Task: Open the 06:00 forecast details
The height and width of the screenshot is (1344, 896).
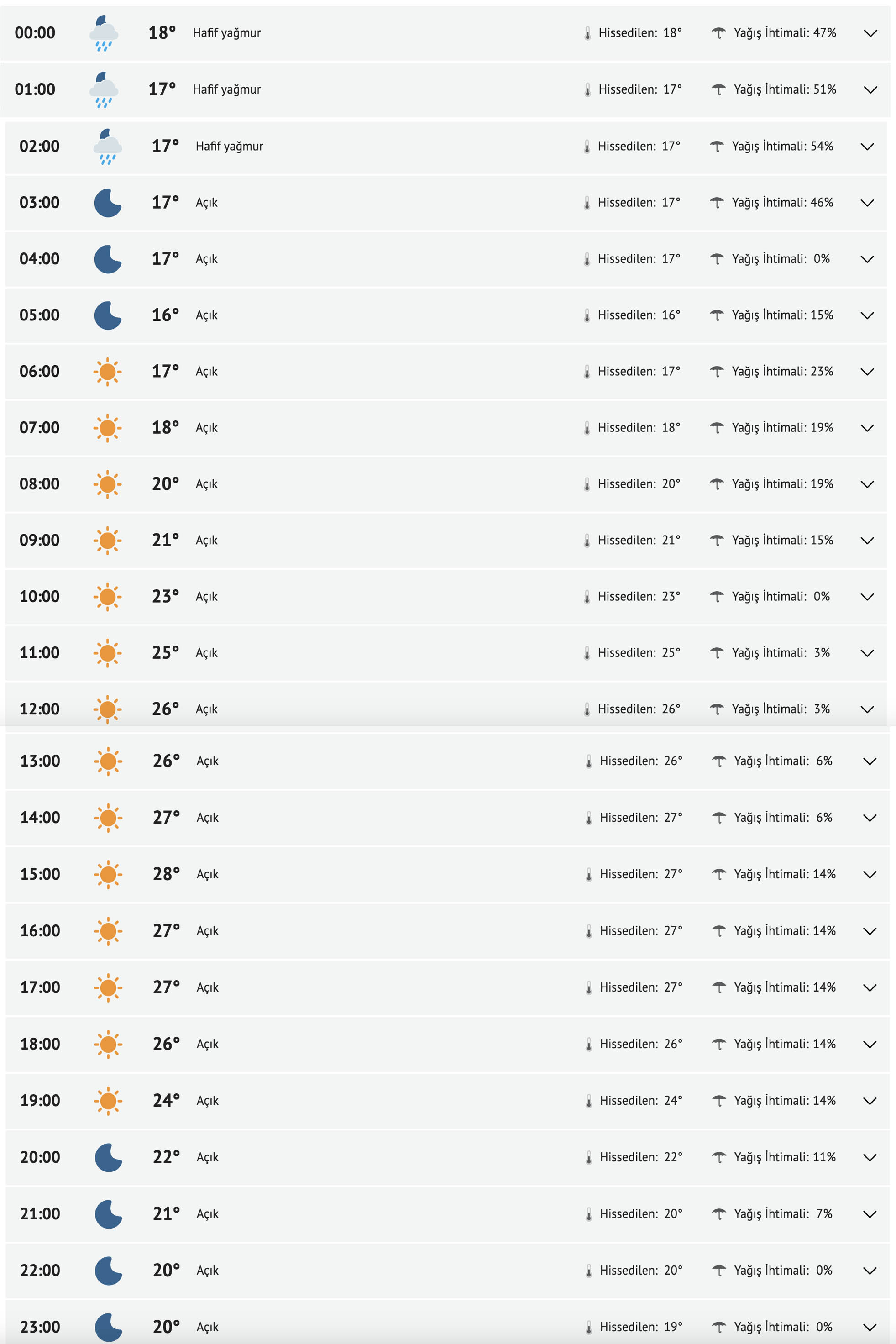Action: coord(867,372)
